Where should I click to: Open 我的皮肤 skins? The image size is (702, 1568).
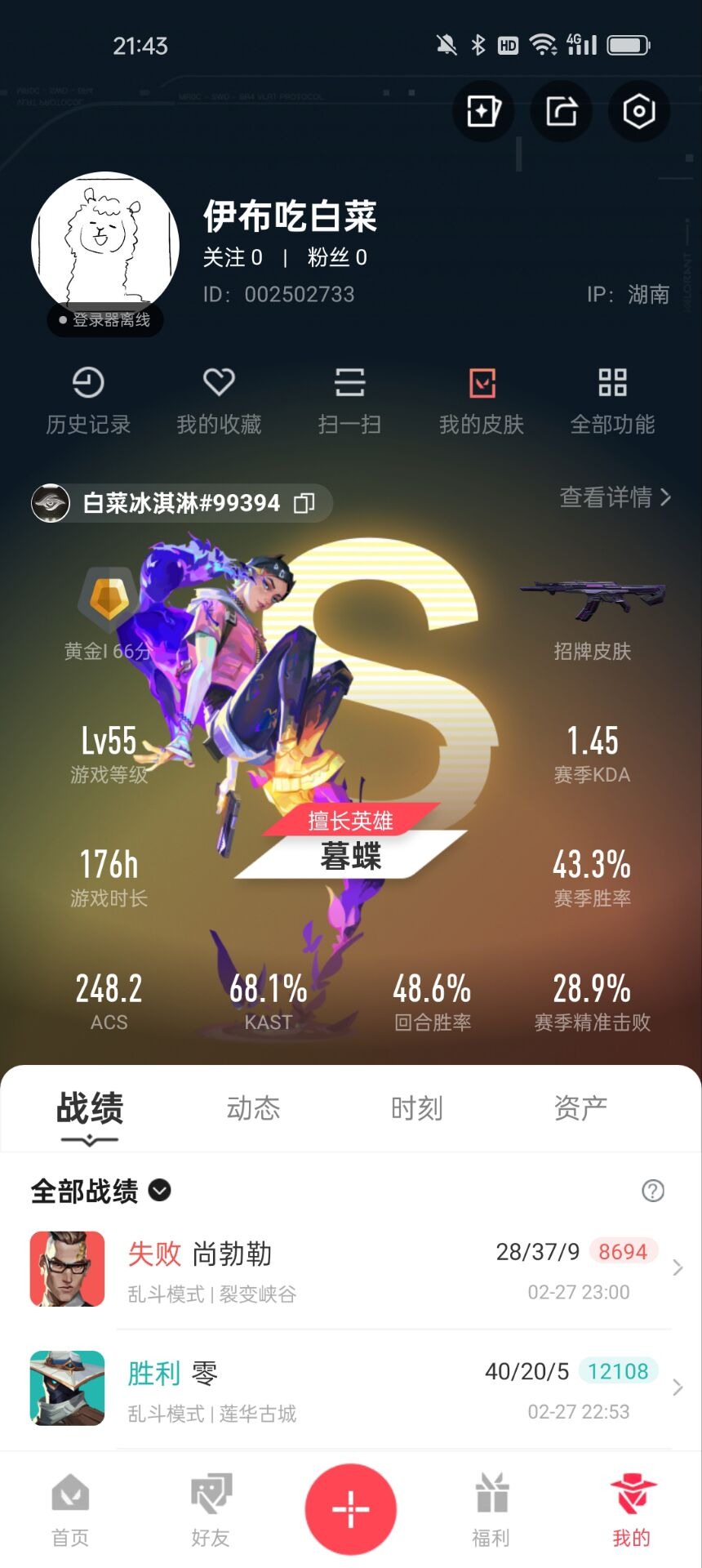(x=482, y=401)
